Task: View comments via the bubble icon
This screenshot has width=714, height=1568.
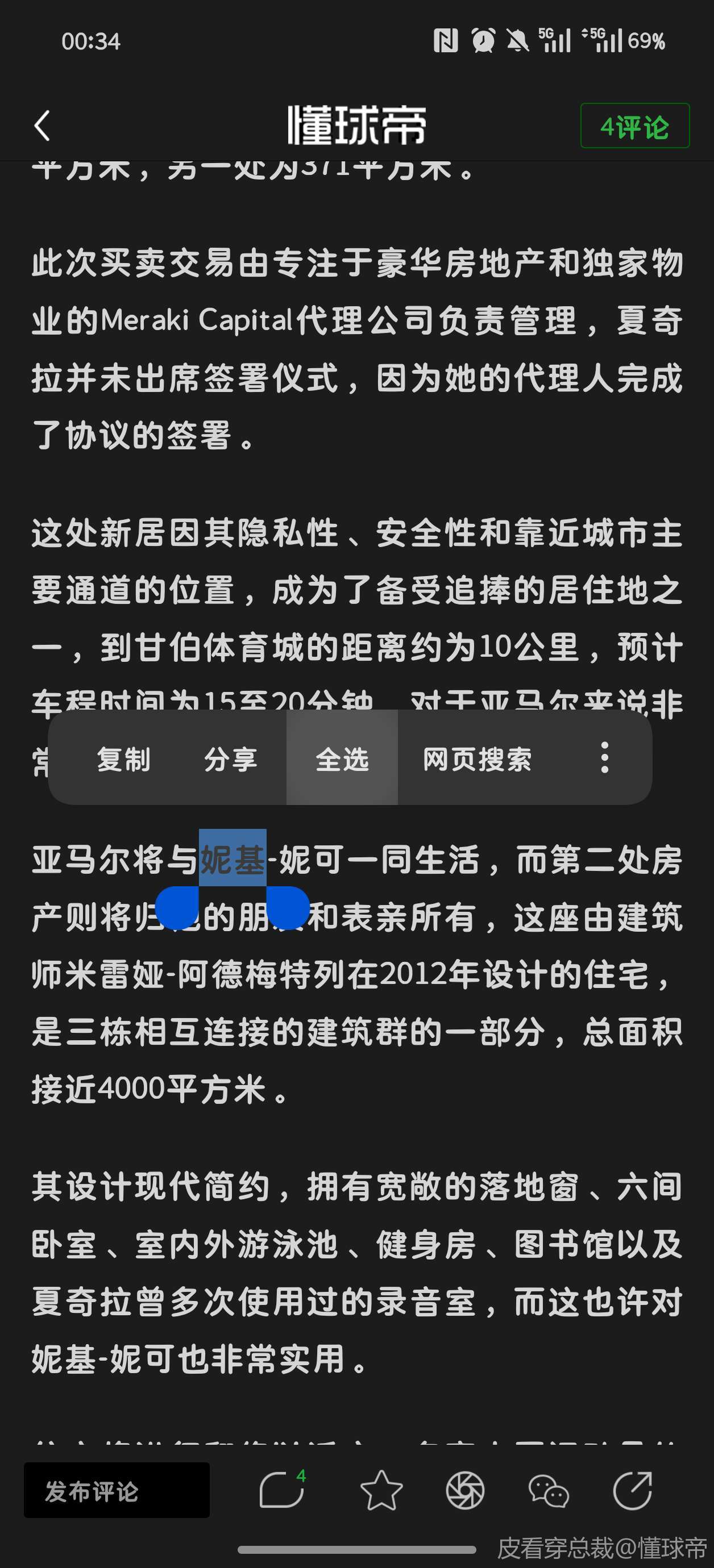Action: pos(282,1491)
